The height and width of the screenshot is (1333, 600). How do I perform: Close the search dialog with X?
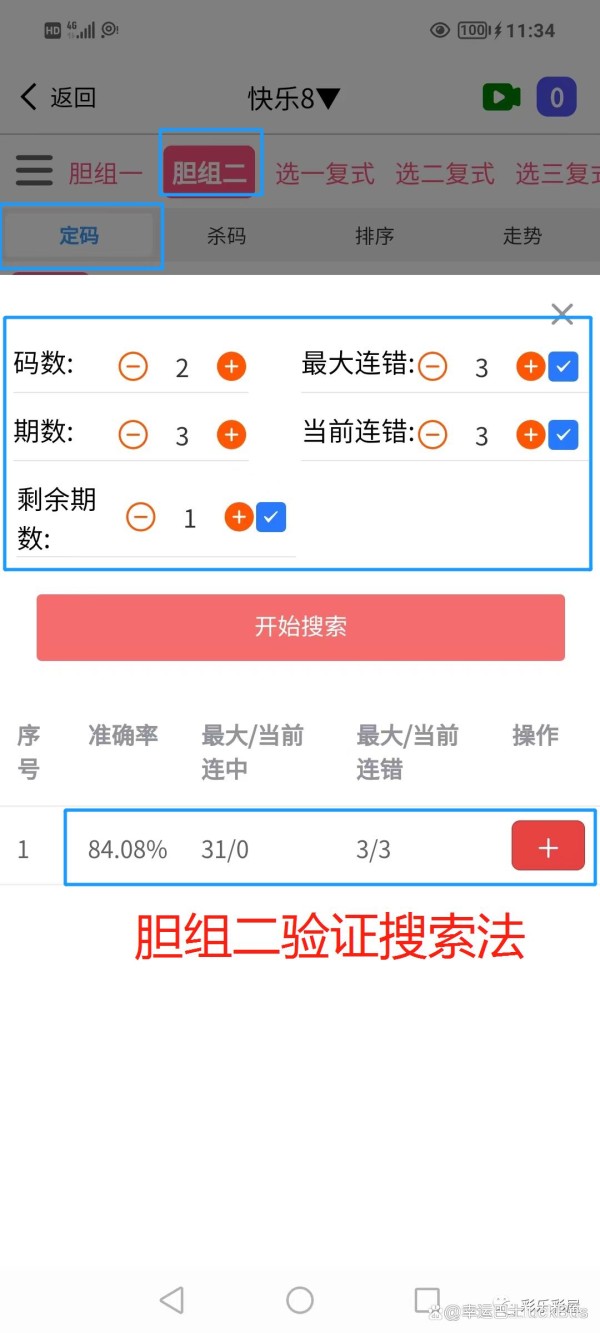[562, 314]
